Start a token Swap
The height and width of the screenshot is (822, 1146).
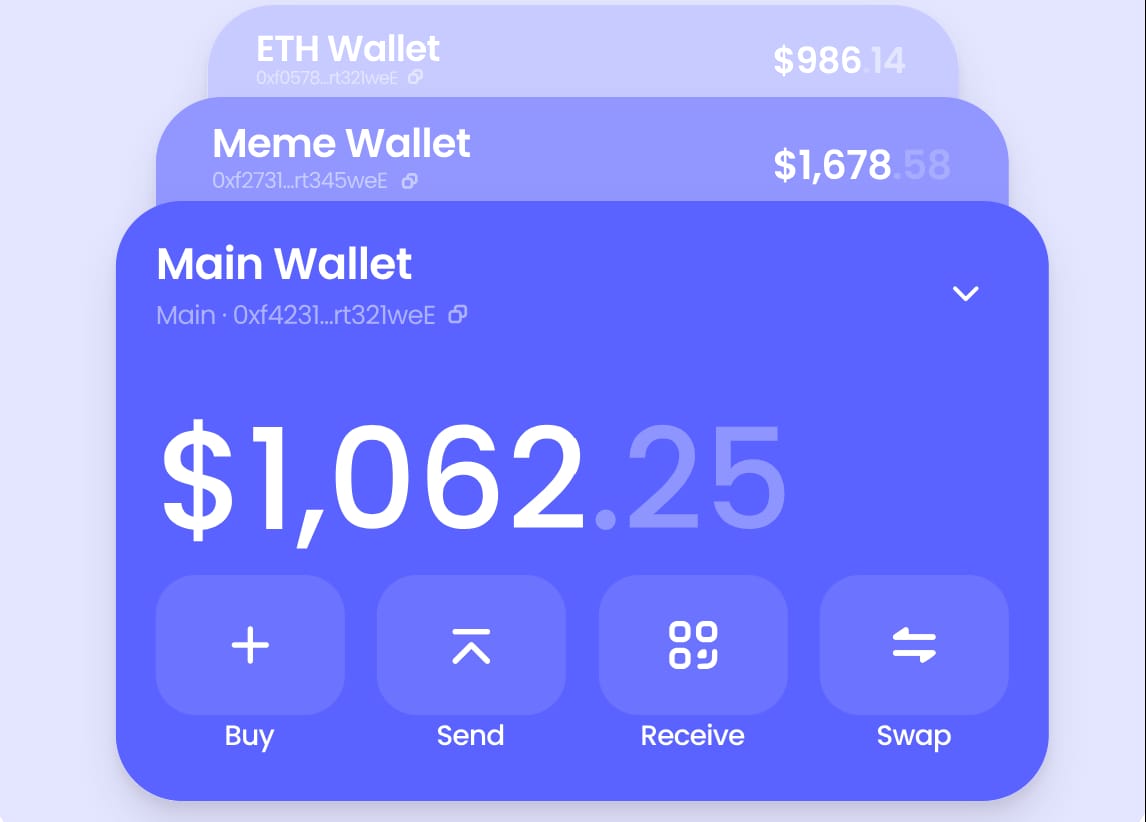[x=914, y=645]
